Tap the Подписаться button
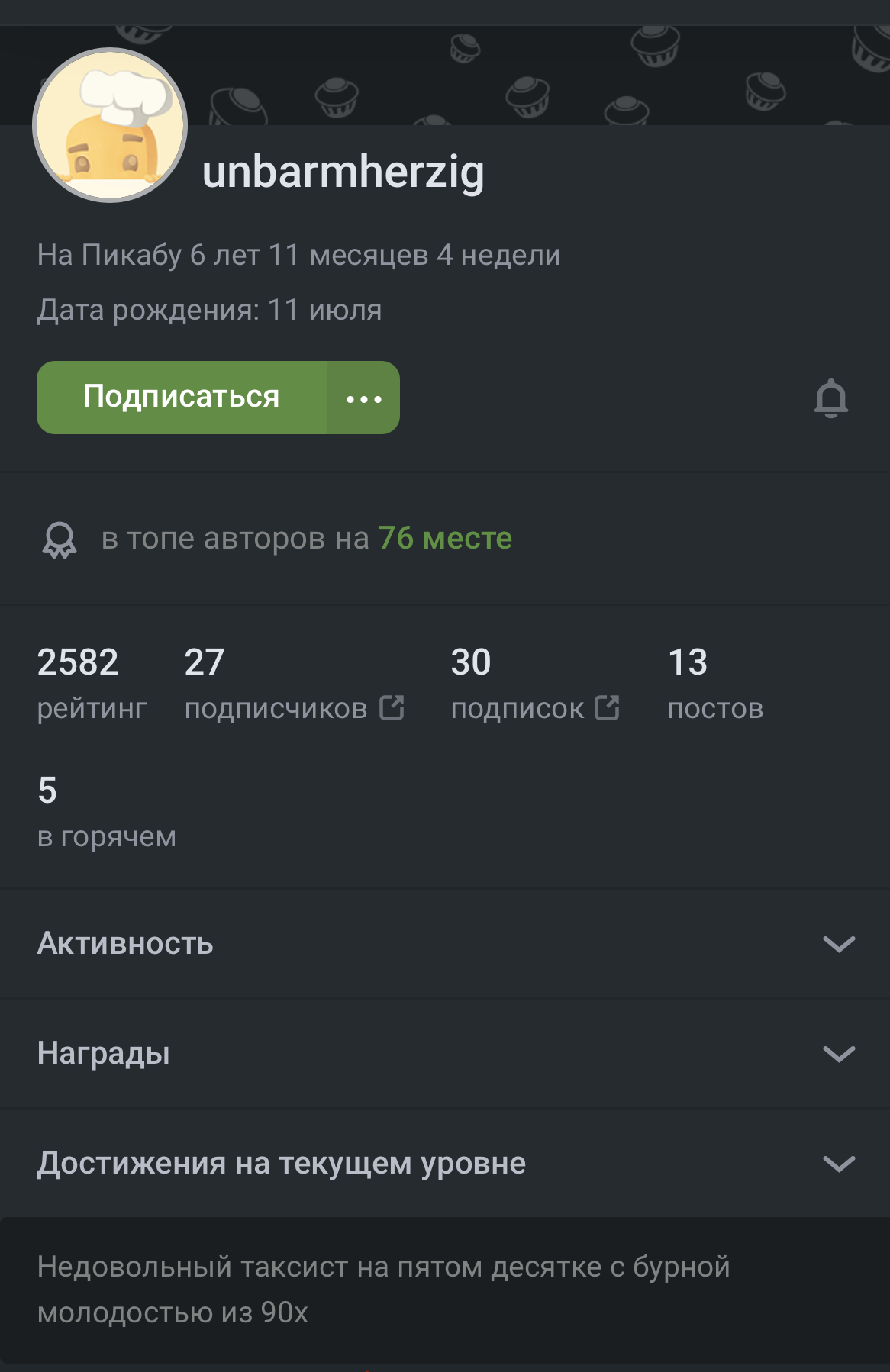 (182, 398)
